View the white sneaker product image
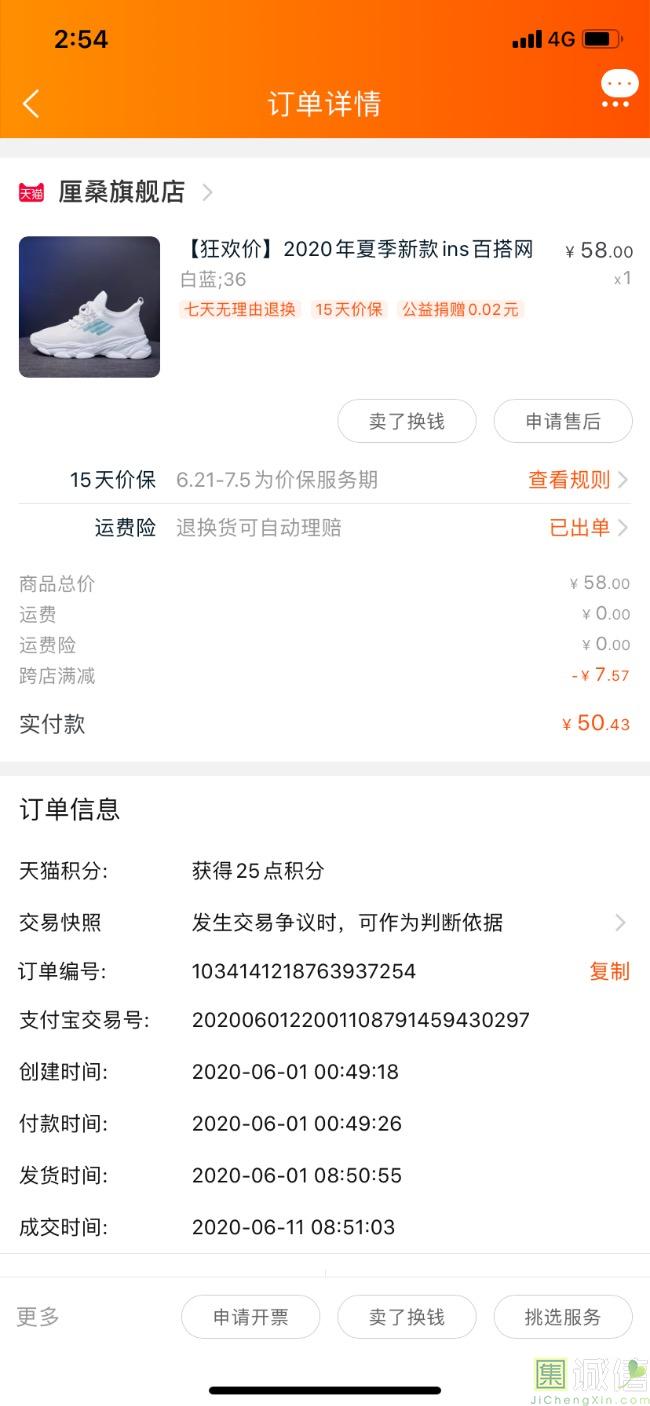 pos(89,307)
